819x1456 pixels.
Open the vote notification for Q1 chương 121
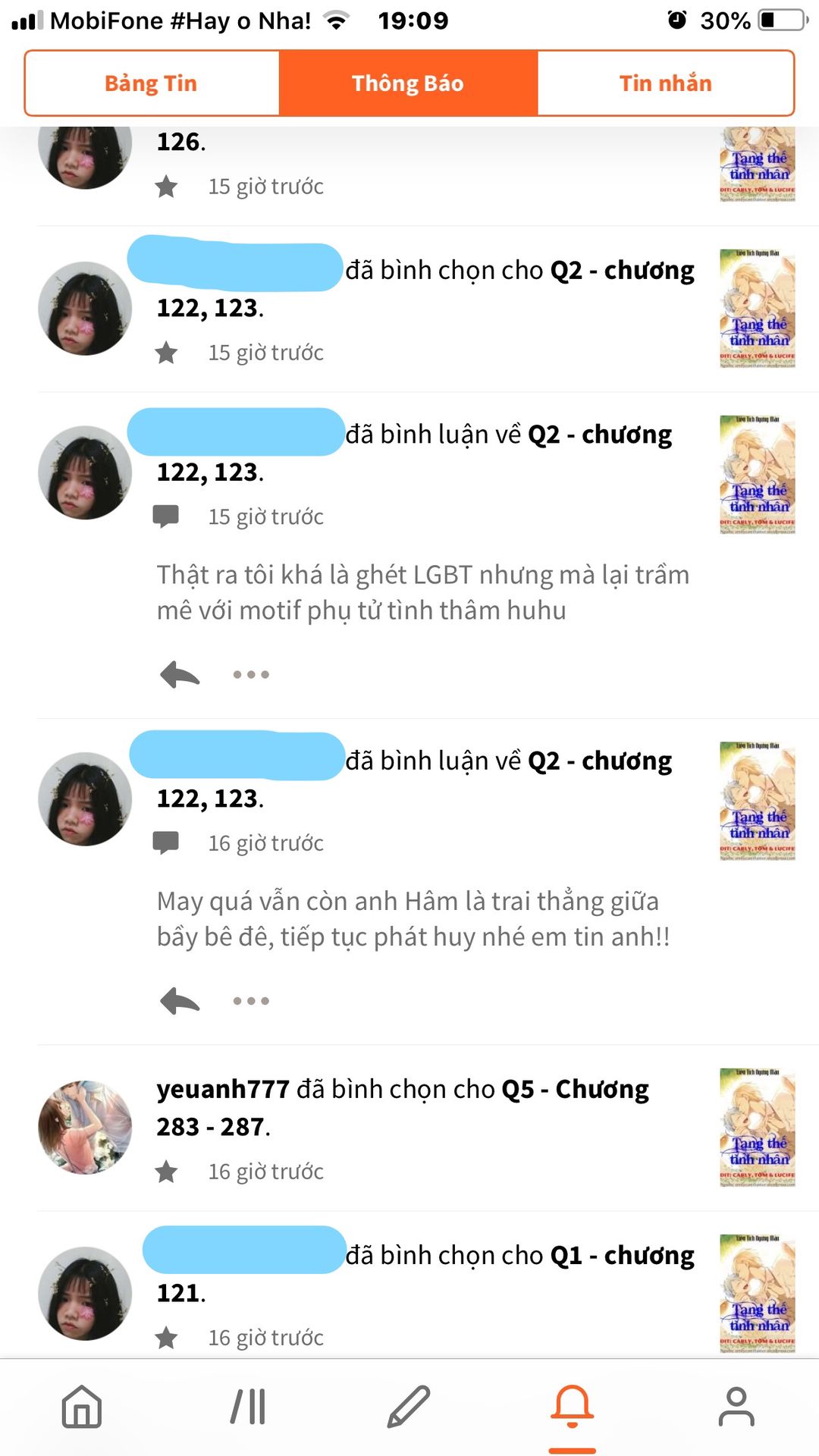click(425, 1274)
